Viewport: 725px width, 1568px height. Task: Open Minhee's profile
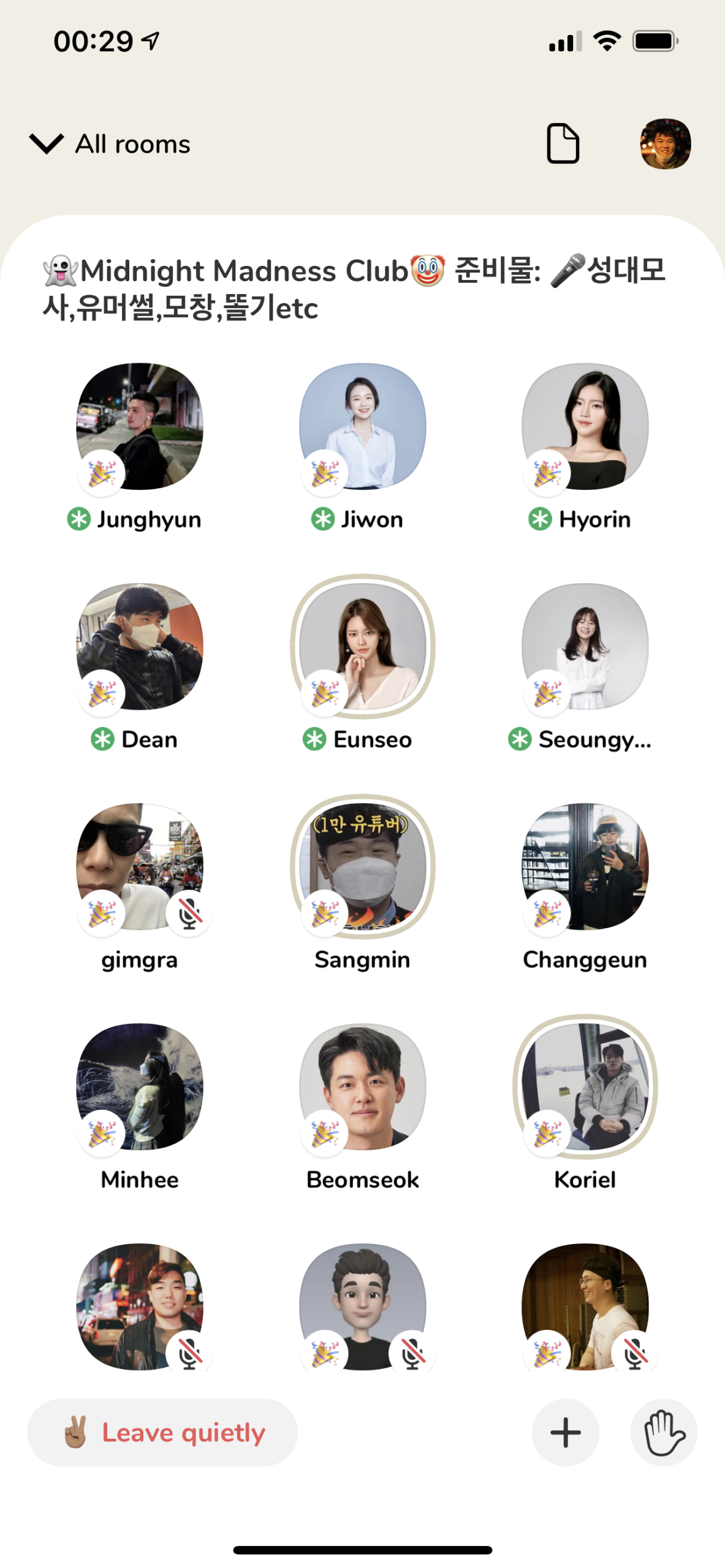(x=140, y=1086)
